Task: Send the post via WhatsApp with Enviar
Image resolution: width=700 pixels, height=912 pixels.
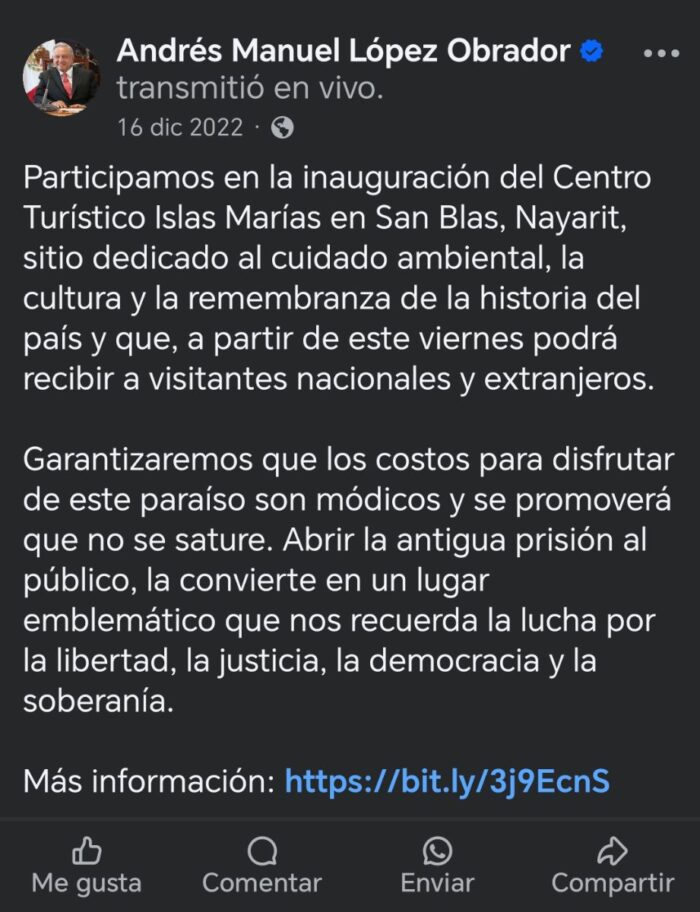Action: 437,866
